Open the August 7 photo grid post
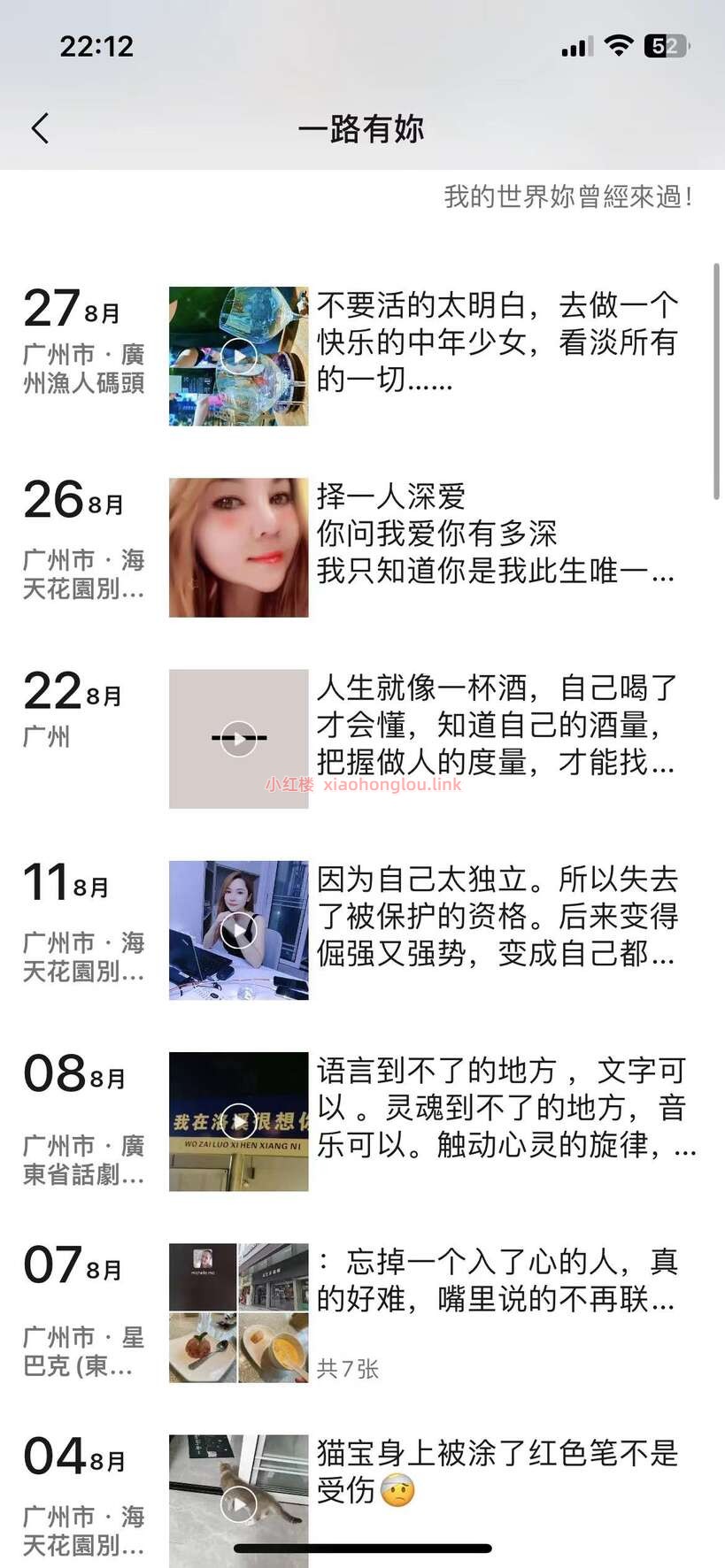Screen dimensions: 725x1568 (237, 1314)
